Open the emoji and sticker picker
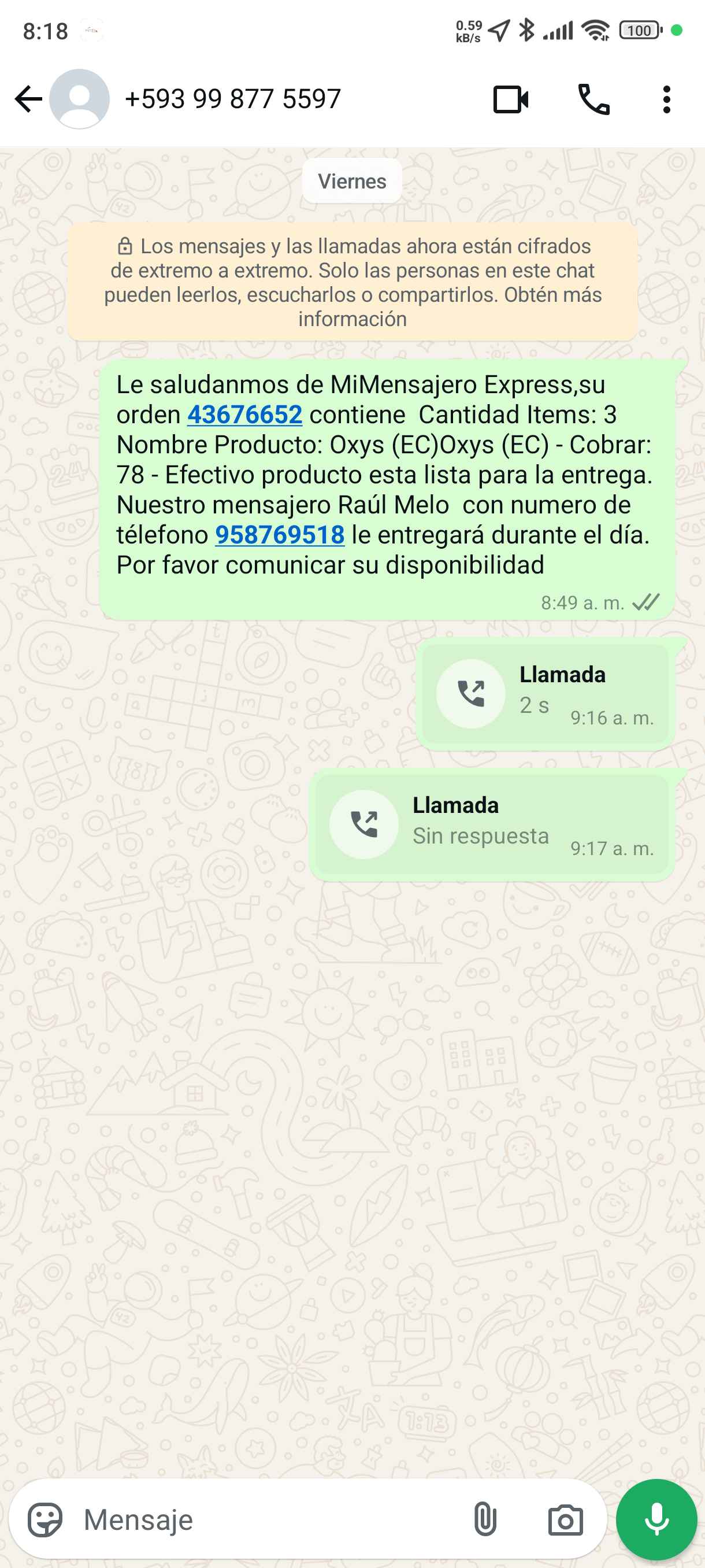Screen dimensions: 705x1568 [x=45, y=1520]
